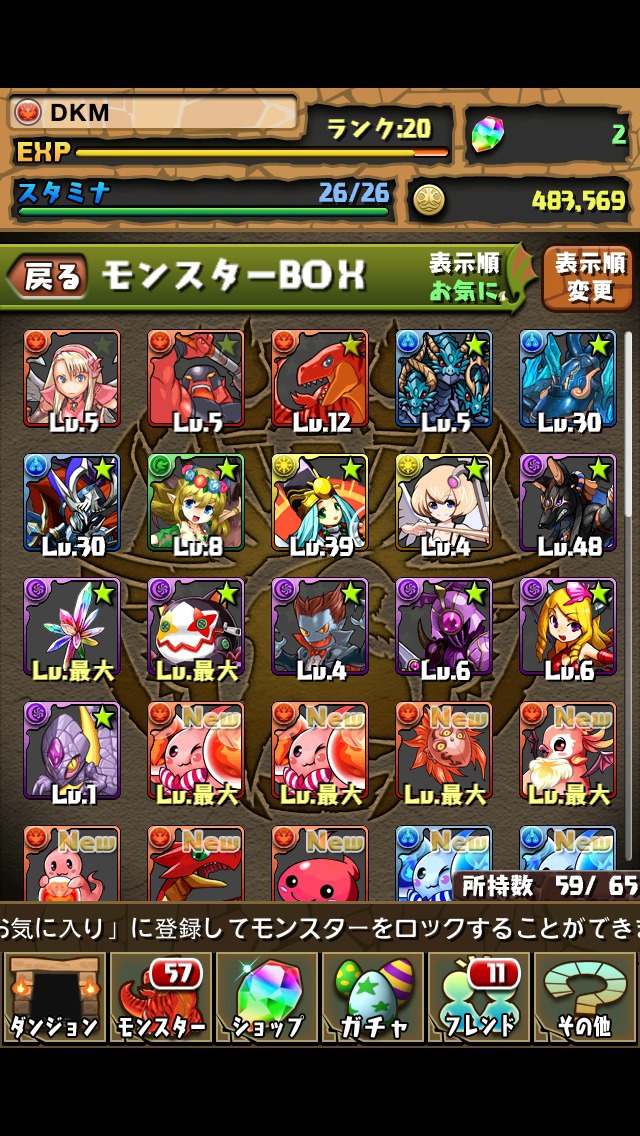
Task: Open the その他 tab
Action: tap(585, 997)
